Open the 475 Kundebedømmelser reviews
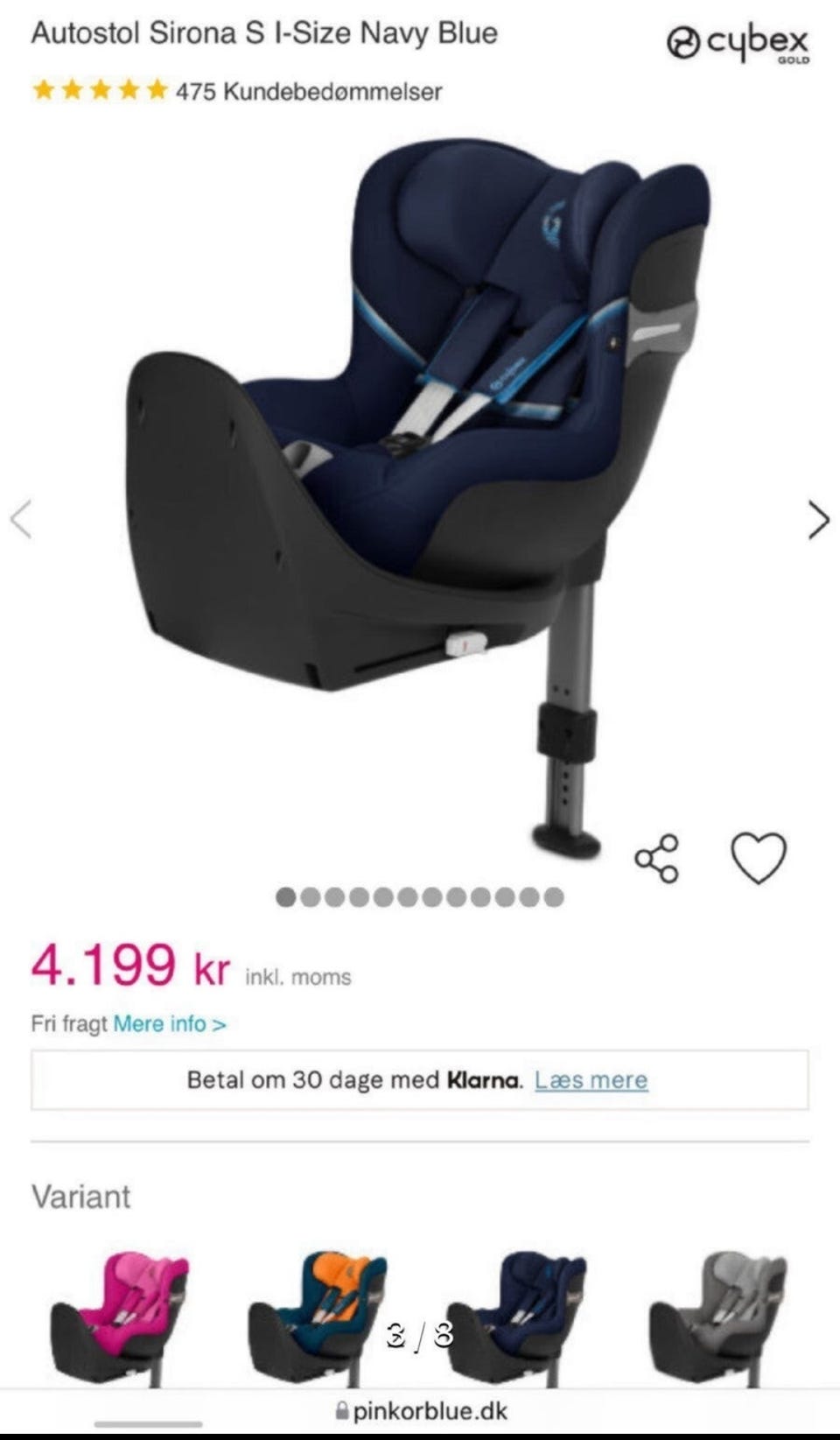 click(309, 91)
